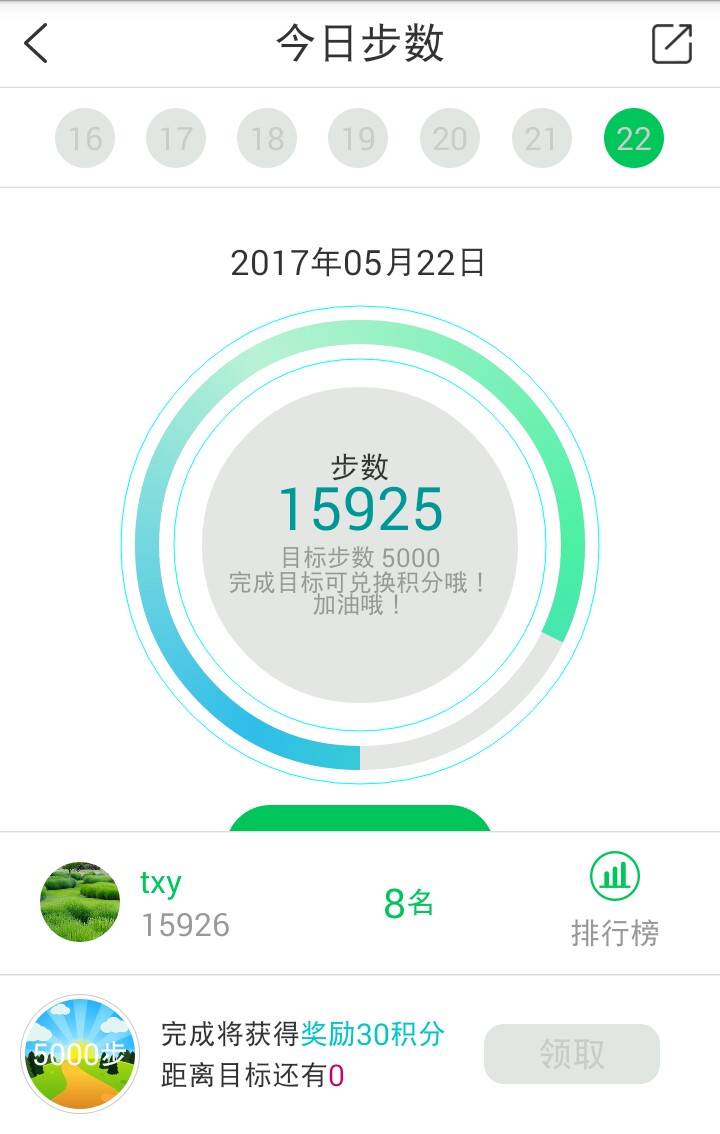The height and width of the screenshot is (1134, 720).
Task: Share today's step count
Action: [x=671, y=44]
